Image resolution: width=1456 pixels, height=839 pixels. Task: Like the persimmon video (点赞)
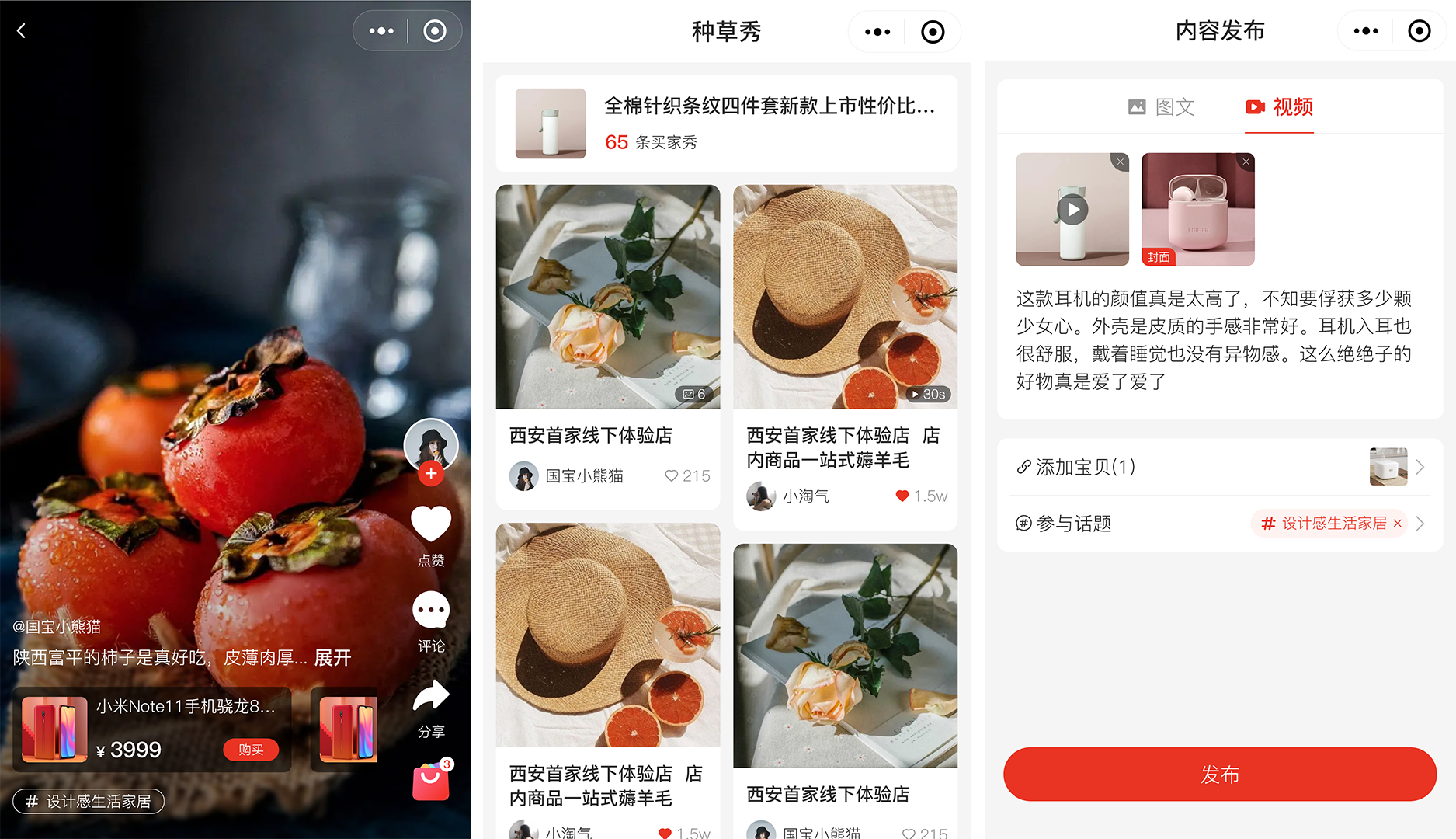point(431,525)
